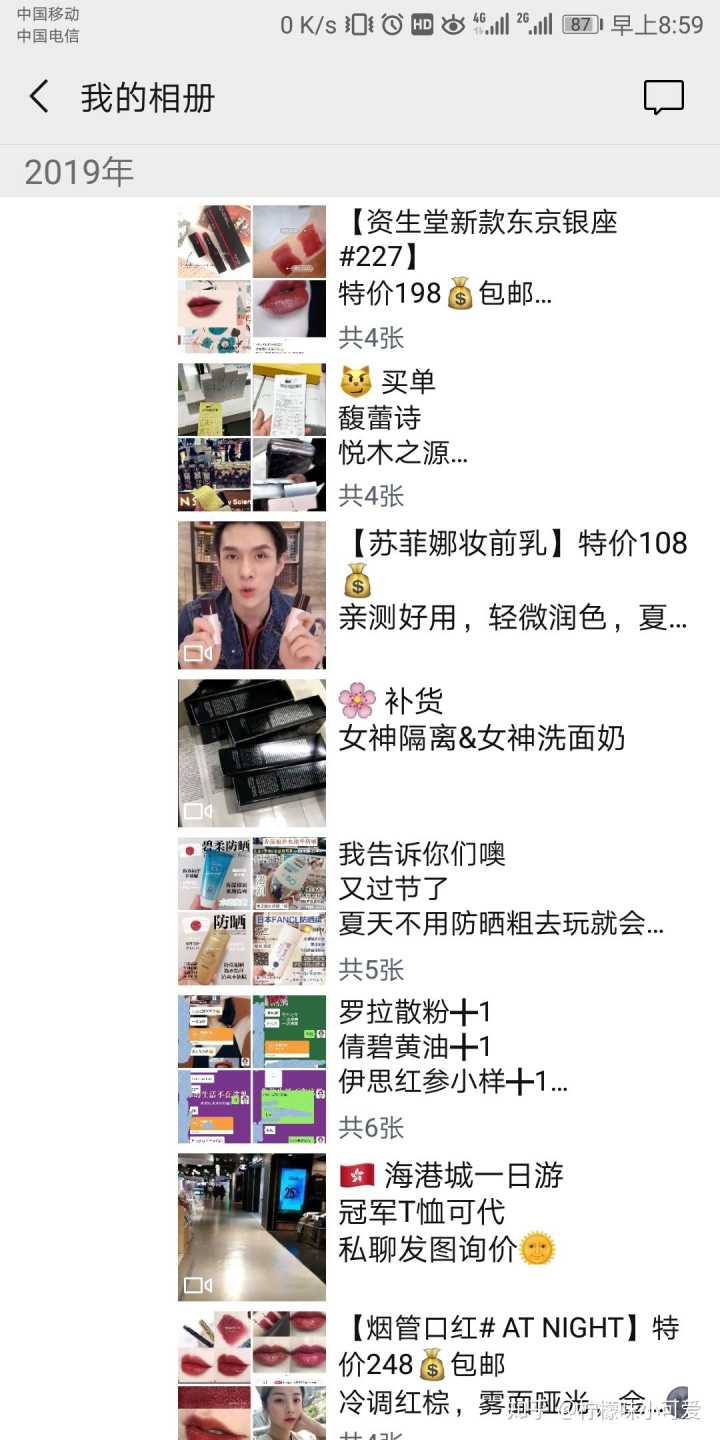Open the 苏菲娜妆前乳 特价108 post text
The width and height of the screenshot is (720, 1440).
[x=512, y=580]
